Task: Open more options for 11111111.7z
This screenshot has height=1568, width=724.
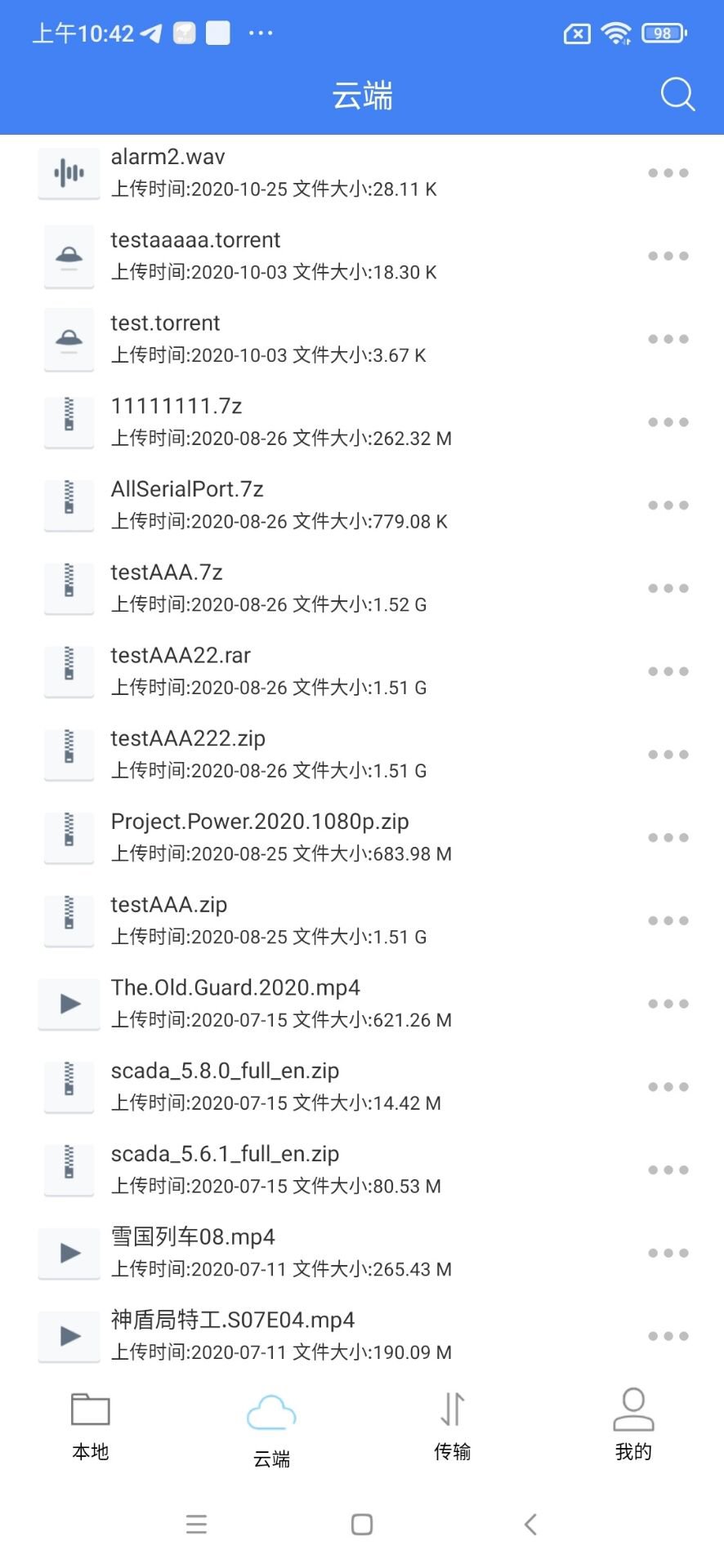Action: pos(668,422)
